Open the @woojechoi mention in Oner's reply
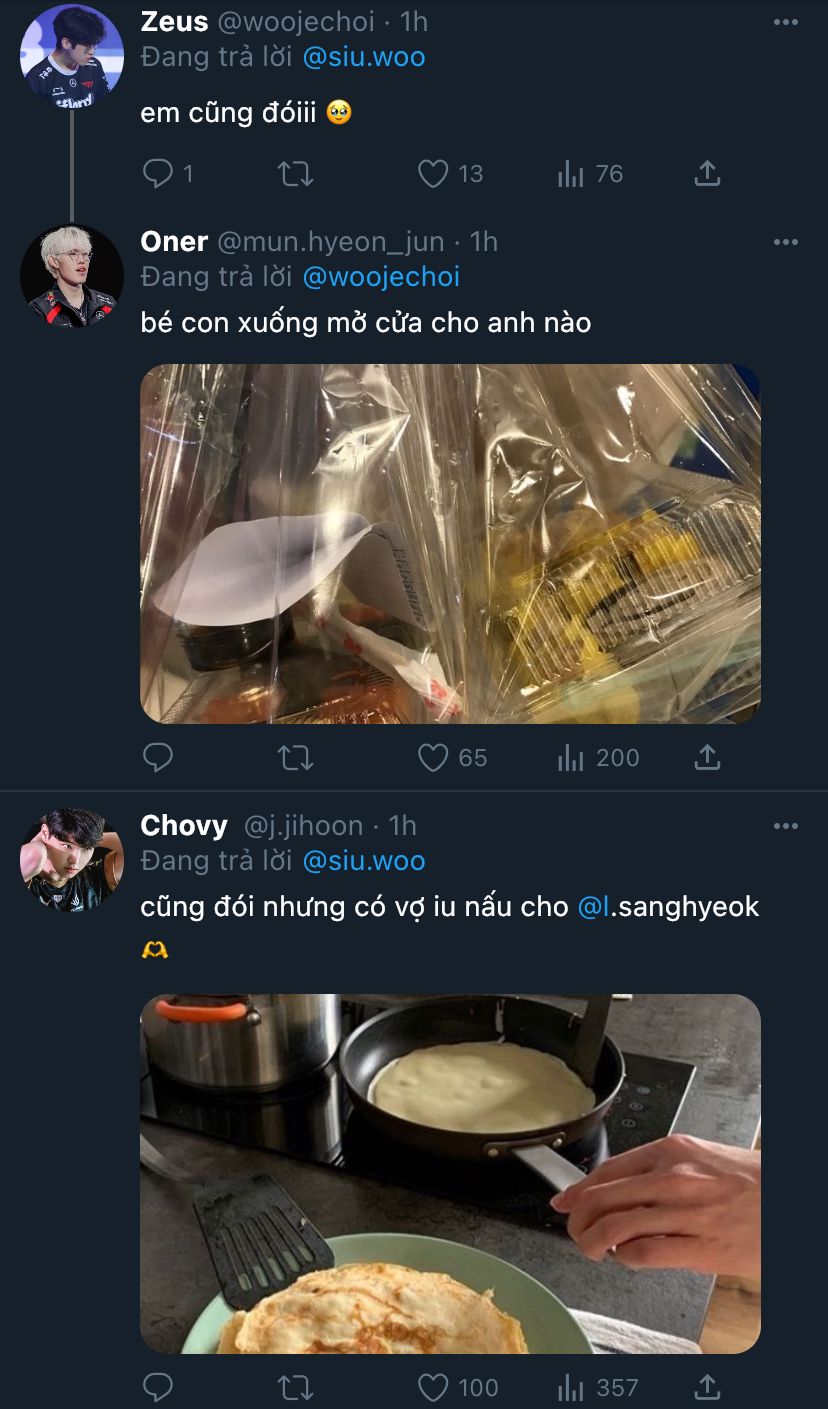Viewport: 828px width, 1409px height. 381,276
